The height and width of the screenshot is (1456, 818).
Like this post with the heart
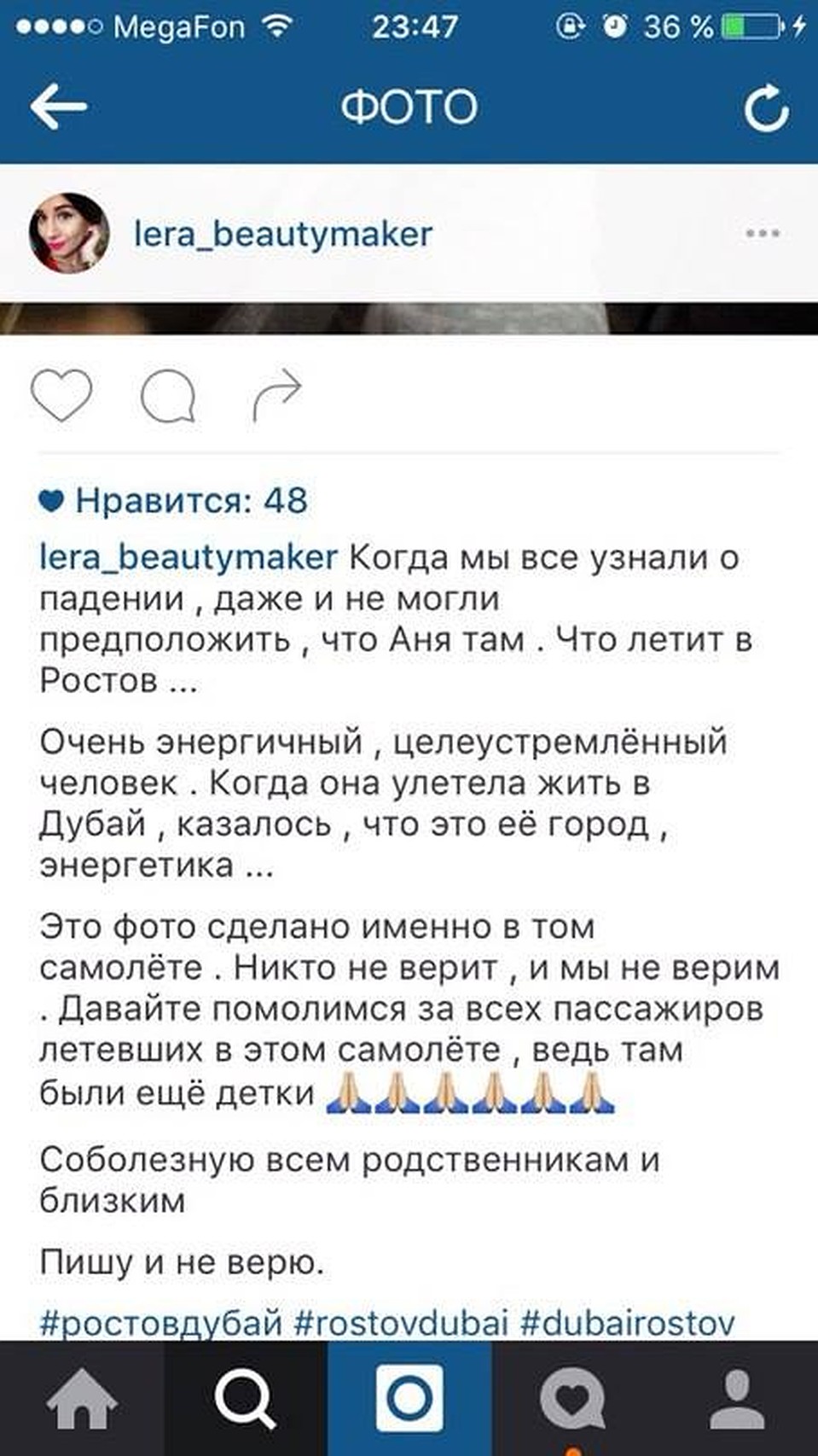[x=61, y=395]
